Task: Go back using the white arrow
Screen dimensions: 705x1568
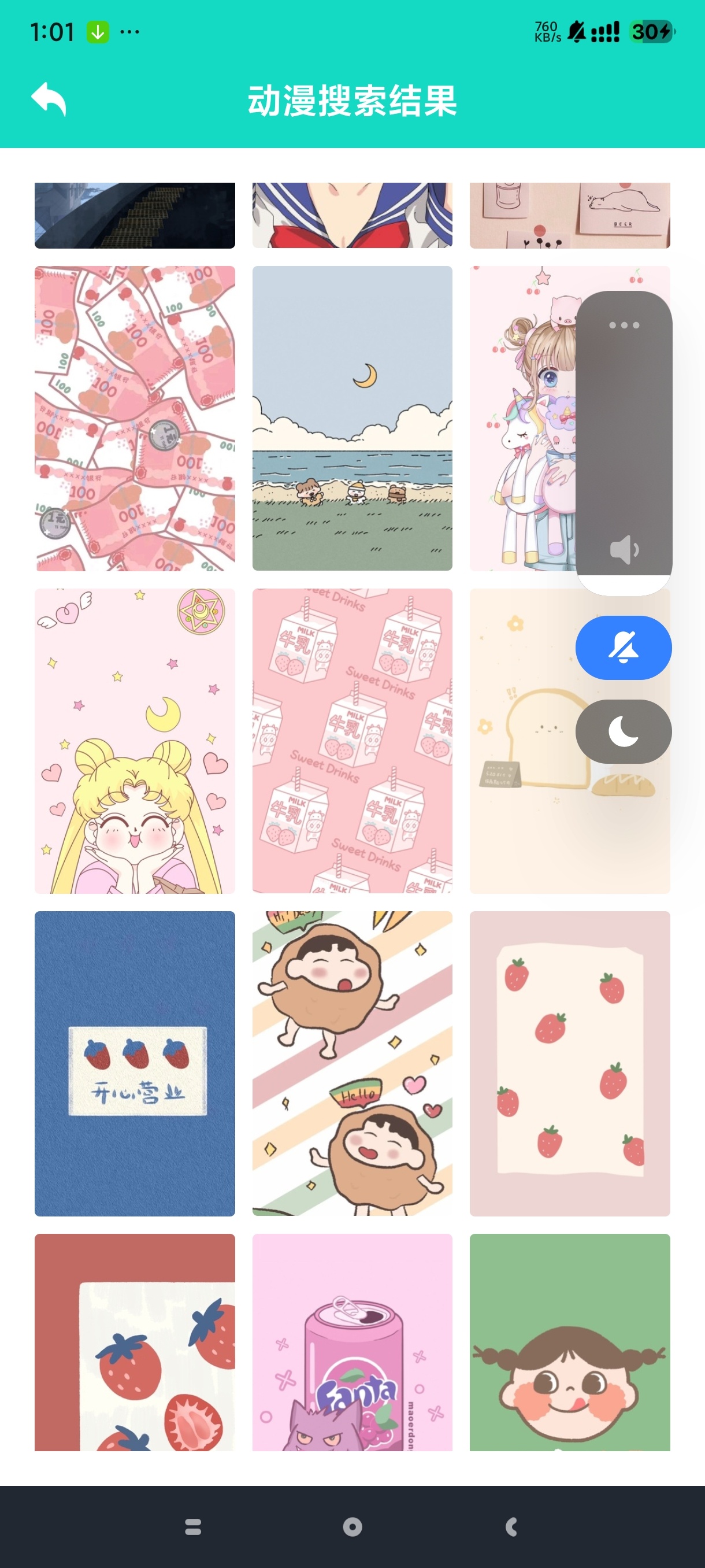Action: click(49, 99)
